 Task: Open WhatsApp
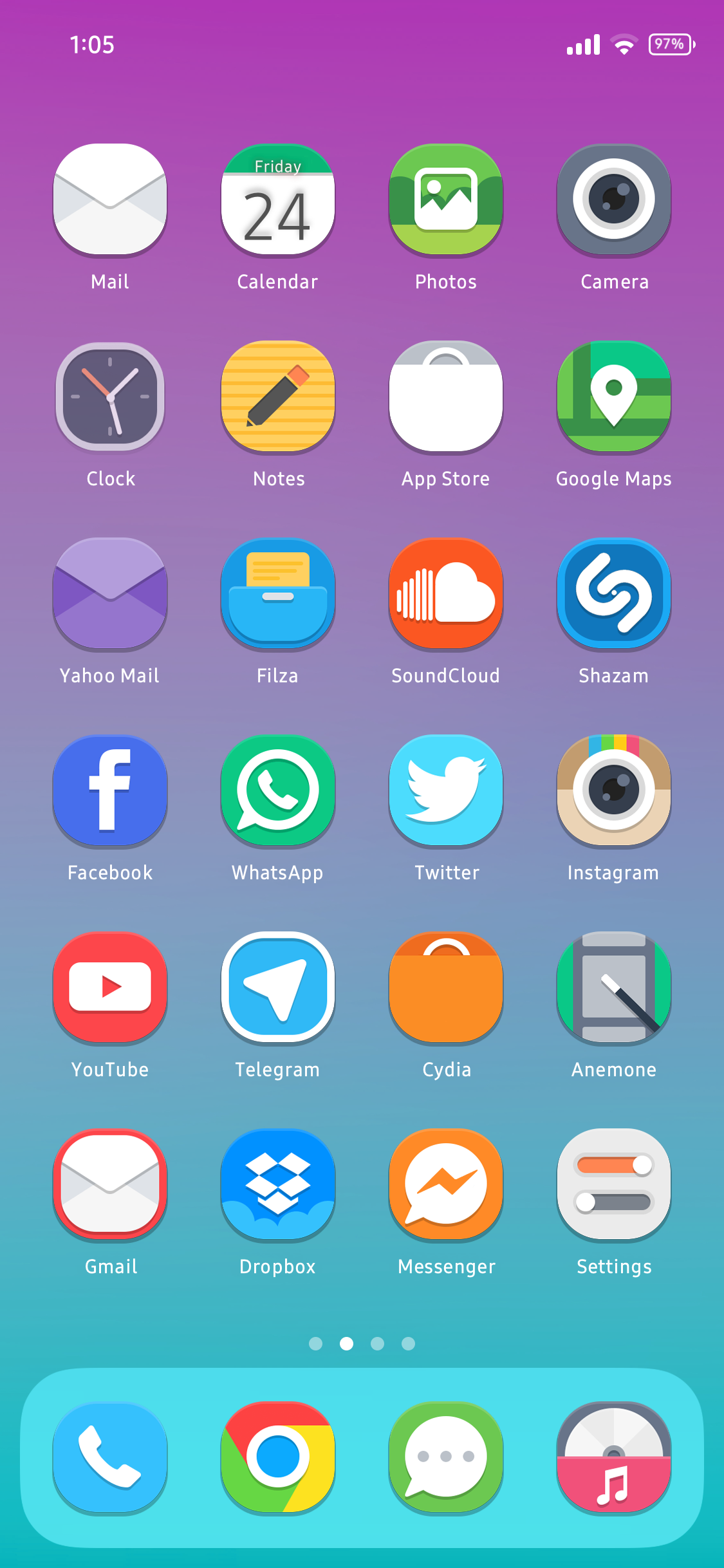coord(278,790)
